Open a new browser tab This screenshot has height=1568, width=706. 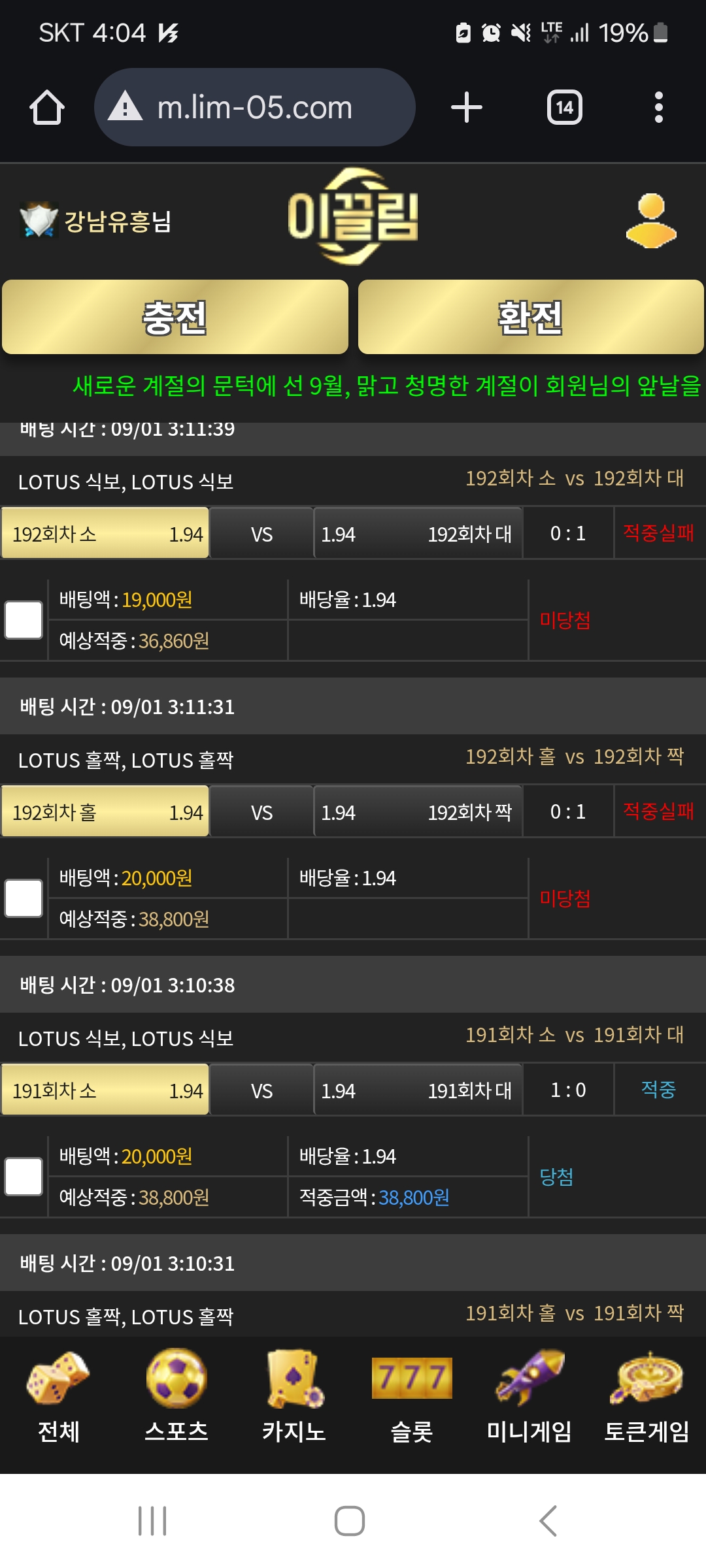[467, 108]
